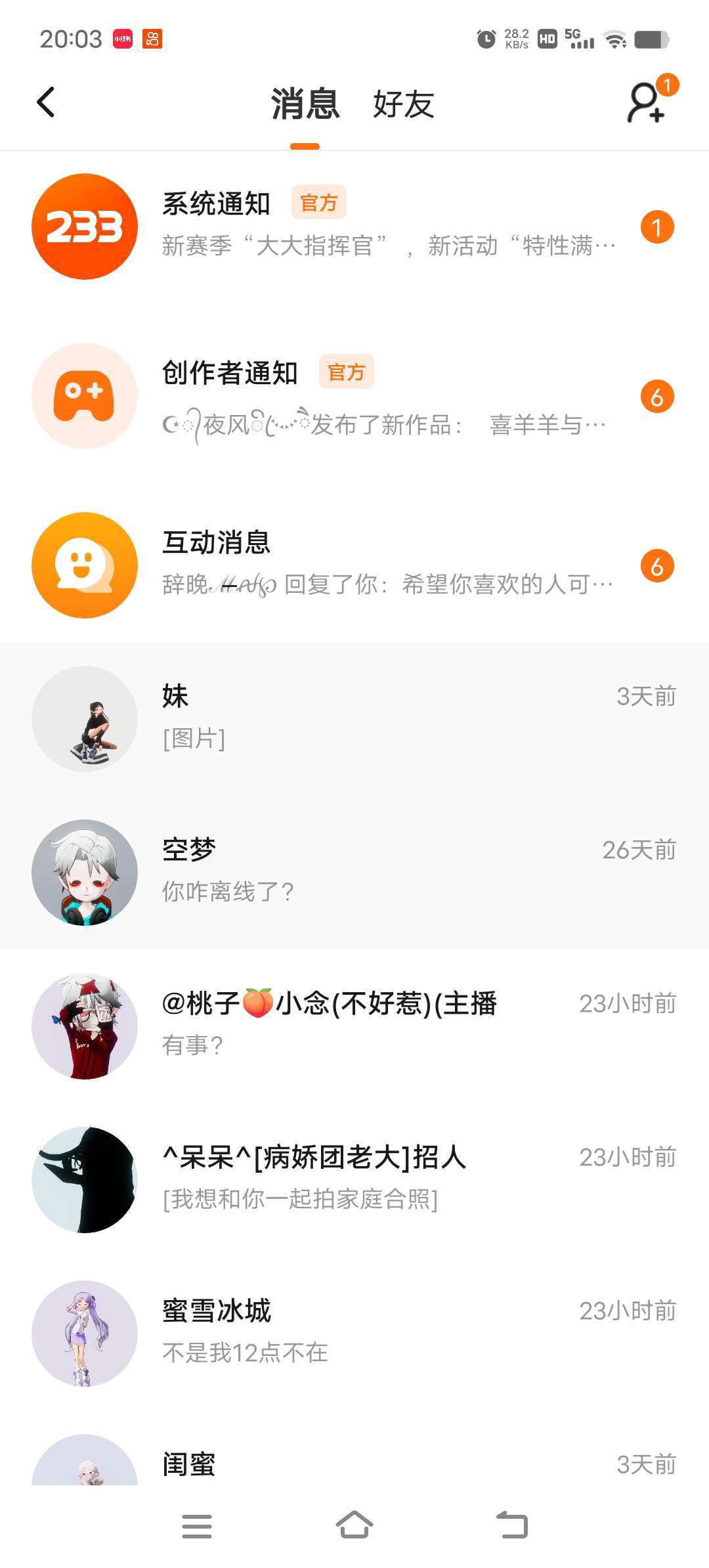Select the 消息 tab
The height and width of the screenshot is (1568, 709).
point(305,104)
